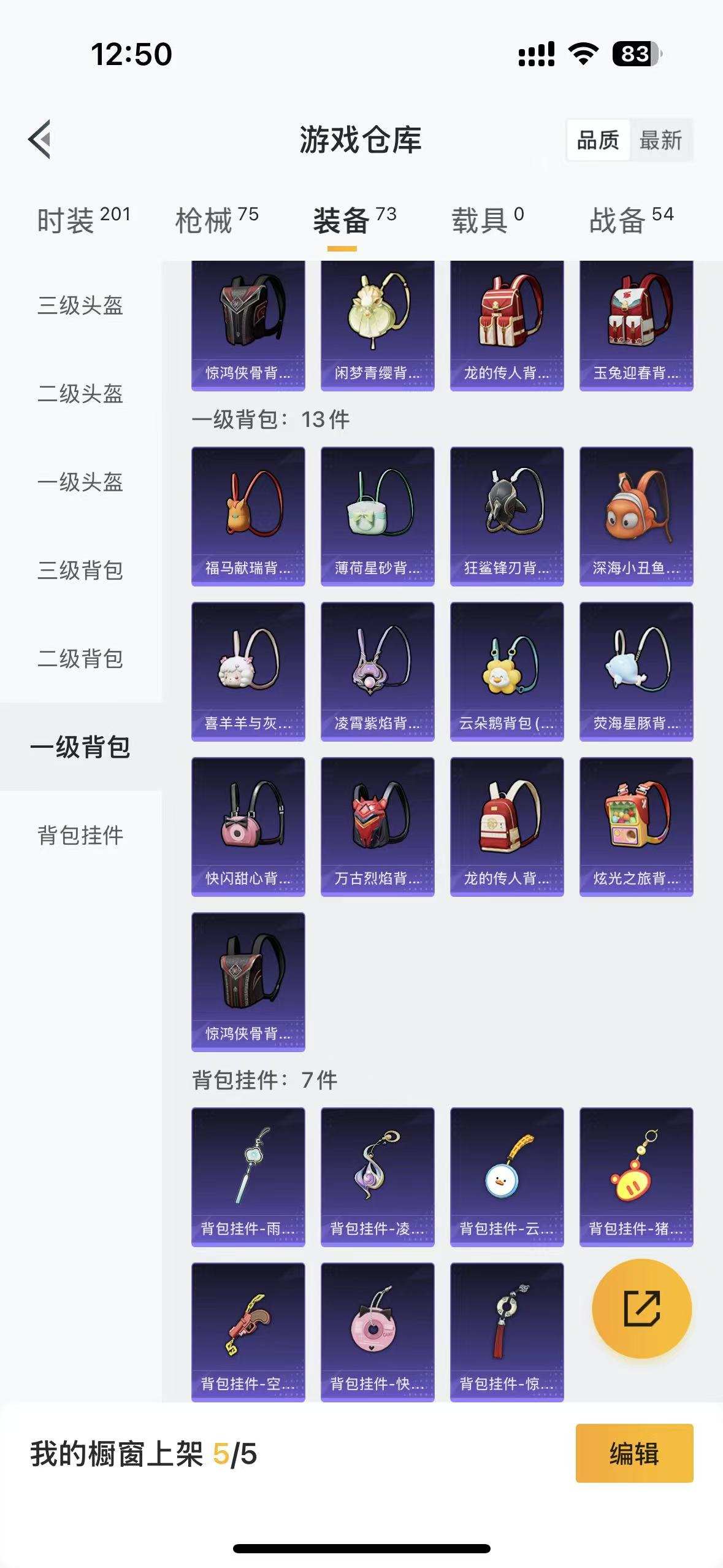Select 三级头盔 in the side list
The width and height of the screenshot is (723, 1568).
[x=80, y=306]
